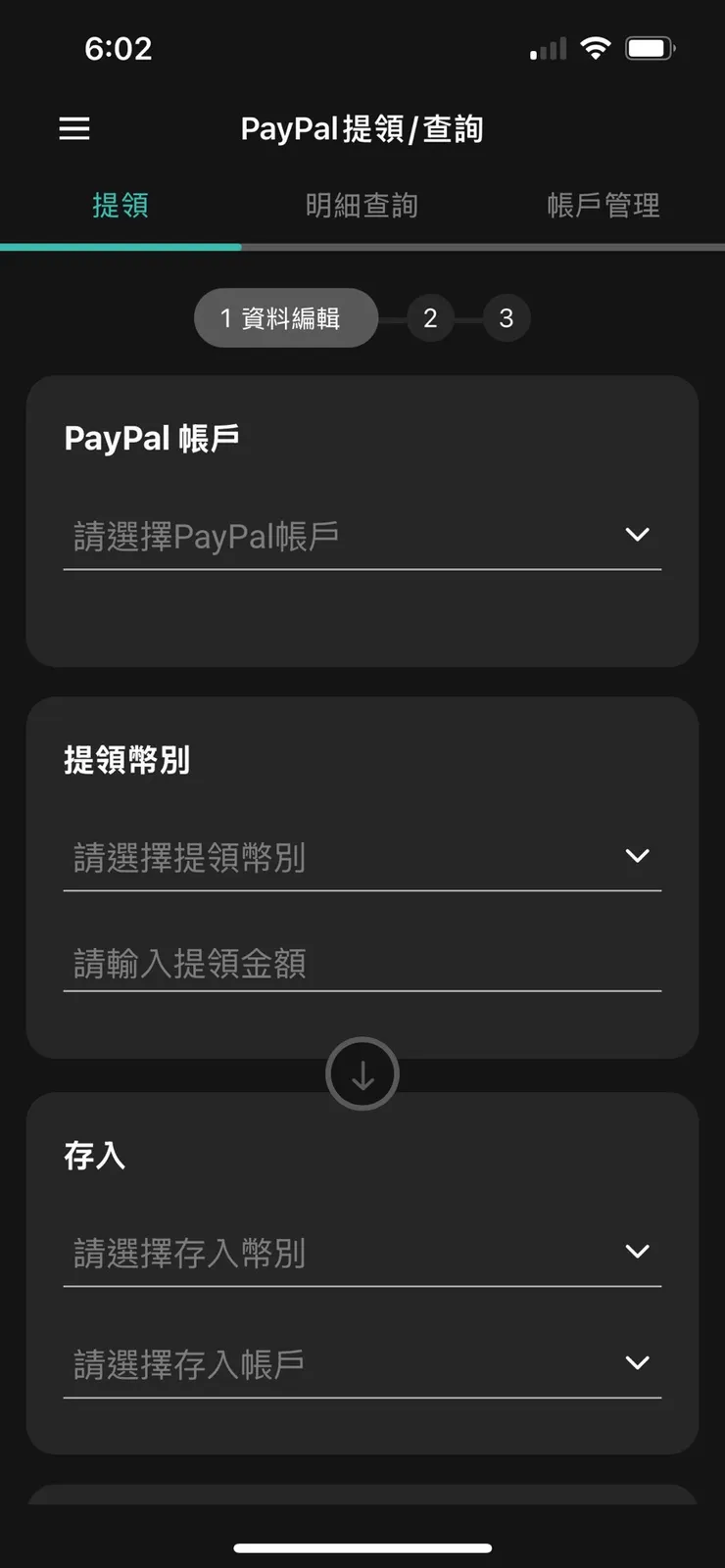Click the downward transfer arrow icon
Viewport: 725px width, 1568px height.
362,1072
